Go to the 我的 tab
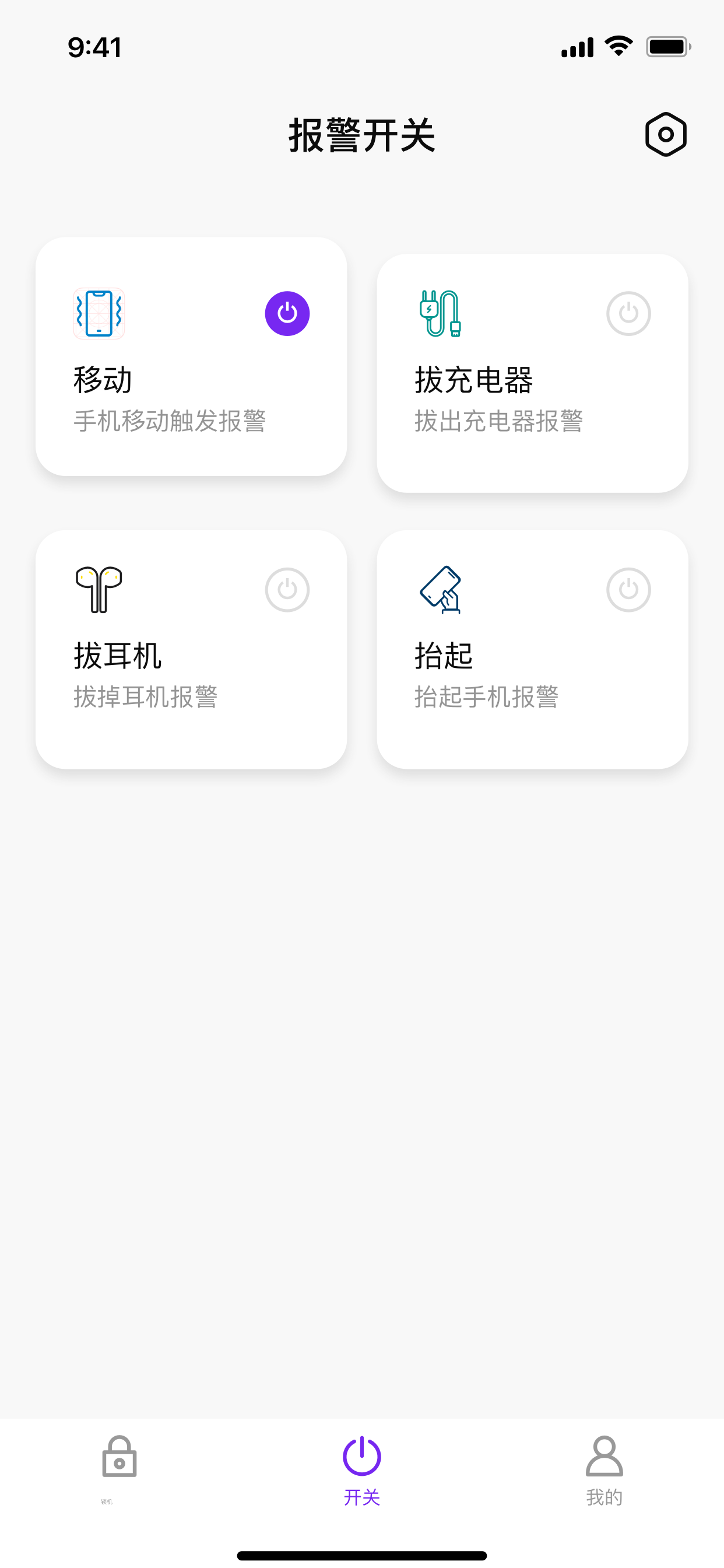This screenshot has height=1568, width=724. click(x=604, y=1471)
